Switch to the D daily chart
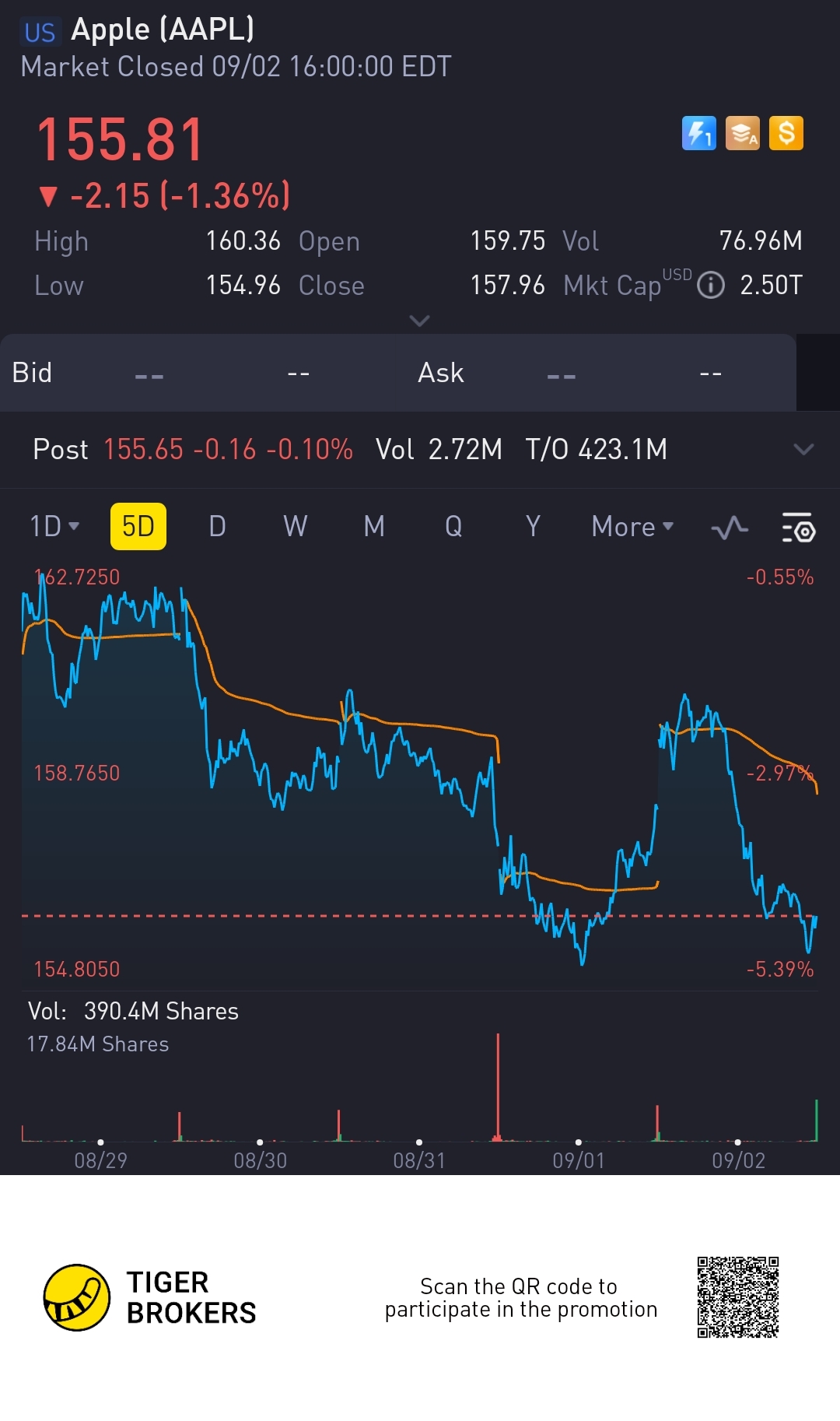 coord(218,527)
